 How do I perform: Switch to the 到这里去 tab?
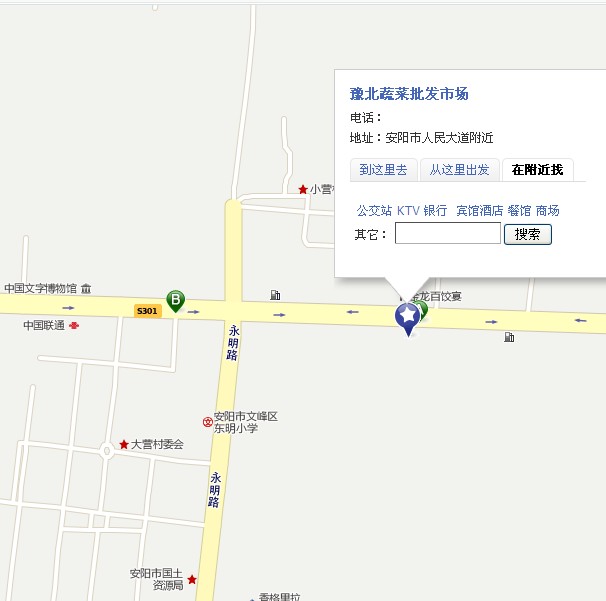click(x=383, y=170)
